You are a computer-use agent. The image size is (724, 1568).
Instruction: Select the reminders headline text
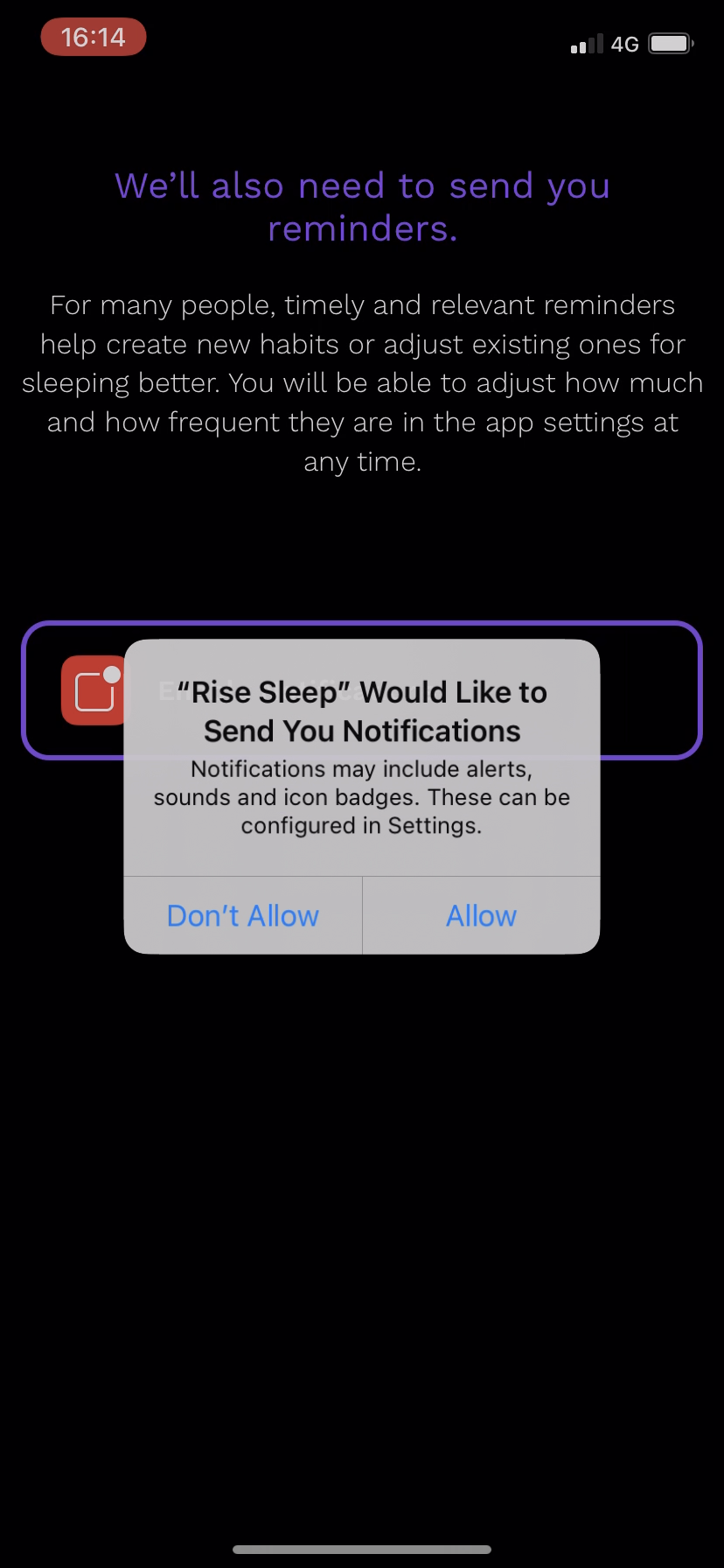coord(362,206)
